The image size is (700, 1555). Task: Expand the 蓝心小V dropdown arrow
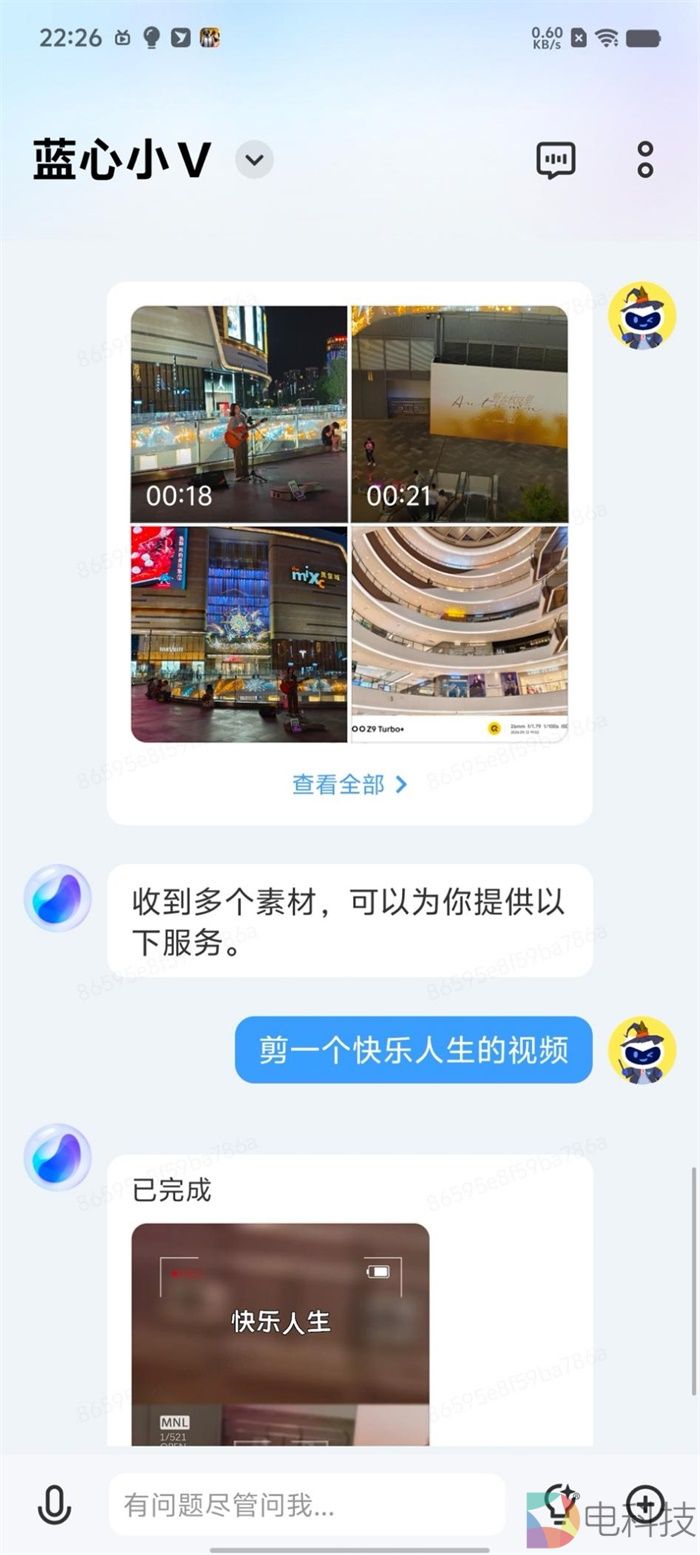coord(254,160)
